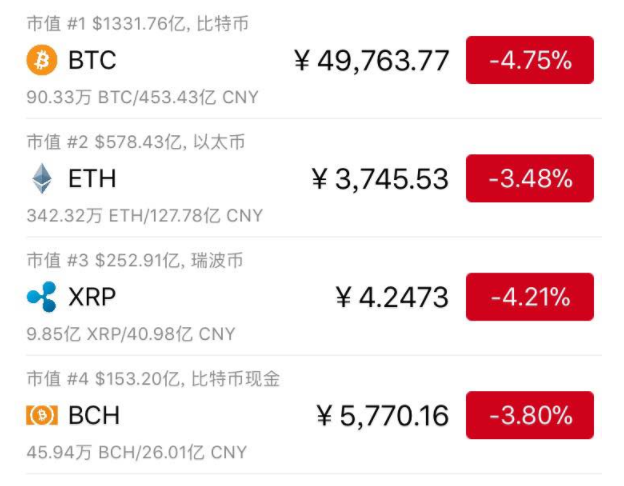Image resolution: width=624 pixels, height=486 pixels.
Task: Tap BTC's -4.75% change badge
Action: (530, 60)
